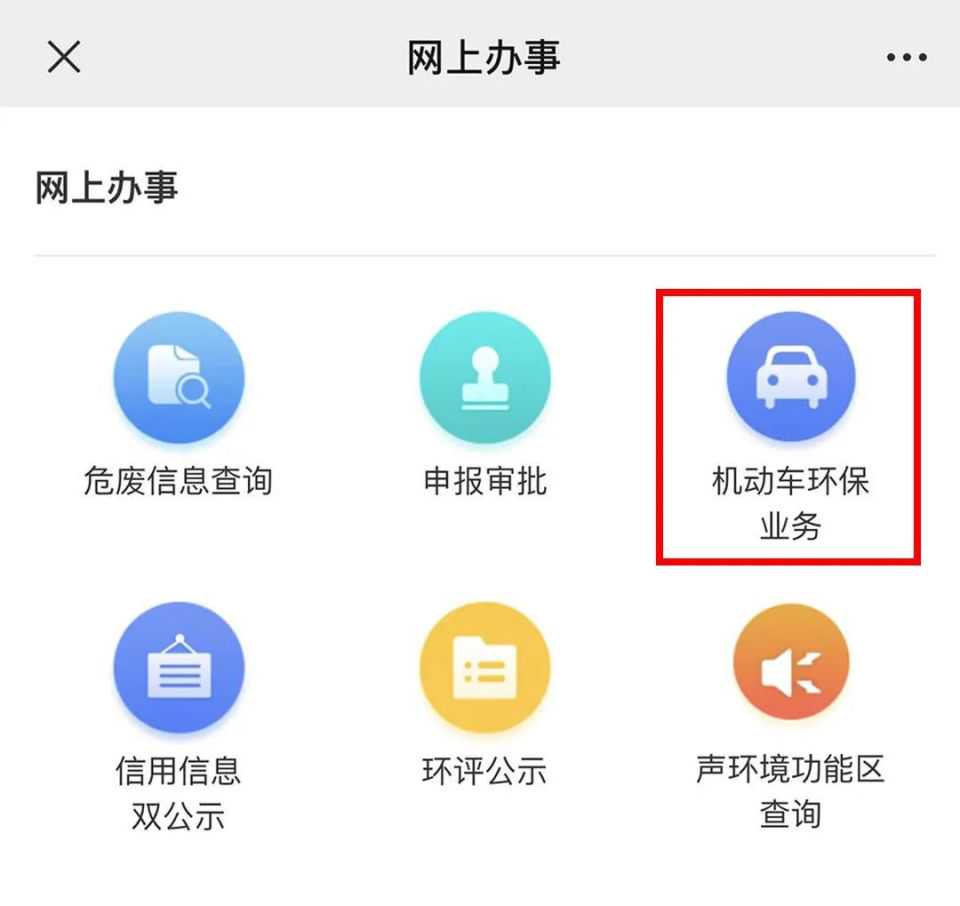Close the 网上办事 page
This screenshot has width=960, height=906.
(x=64, y=57)
